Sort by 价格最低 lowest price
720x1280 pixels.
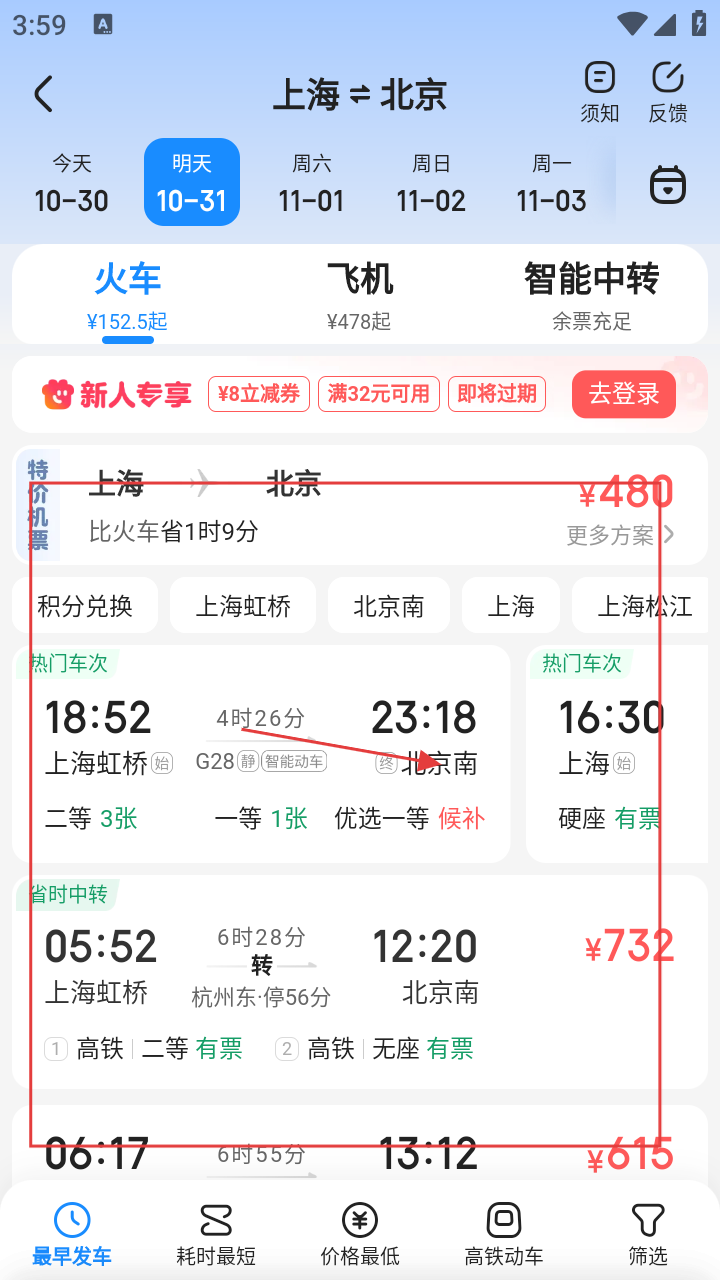pyautogui.click(x=360, y=1235)
